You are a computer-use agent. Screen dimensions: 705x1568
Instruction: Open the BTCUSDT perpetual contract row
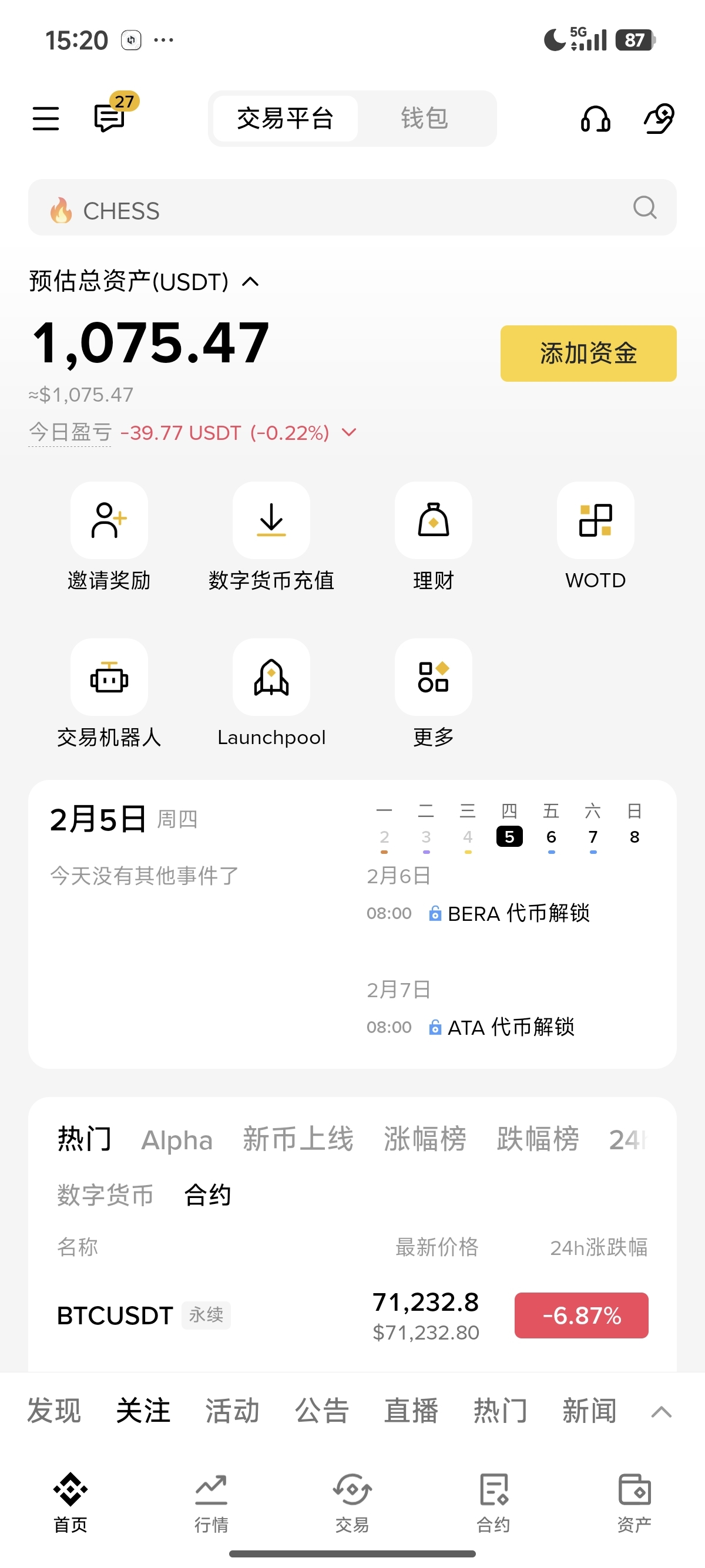coord(352,1316)
